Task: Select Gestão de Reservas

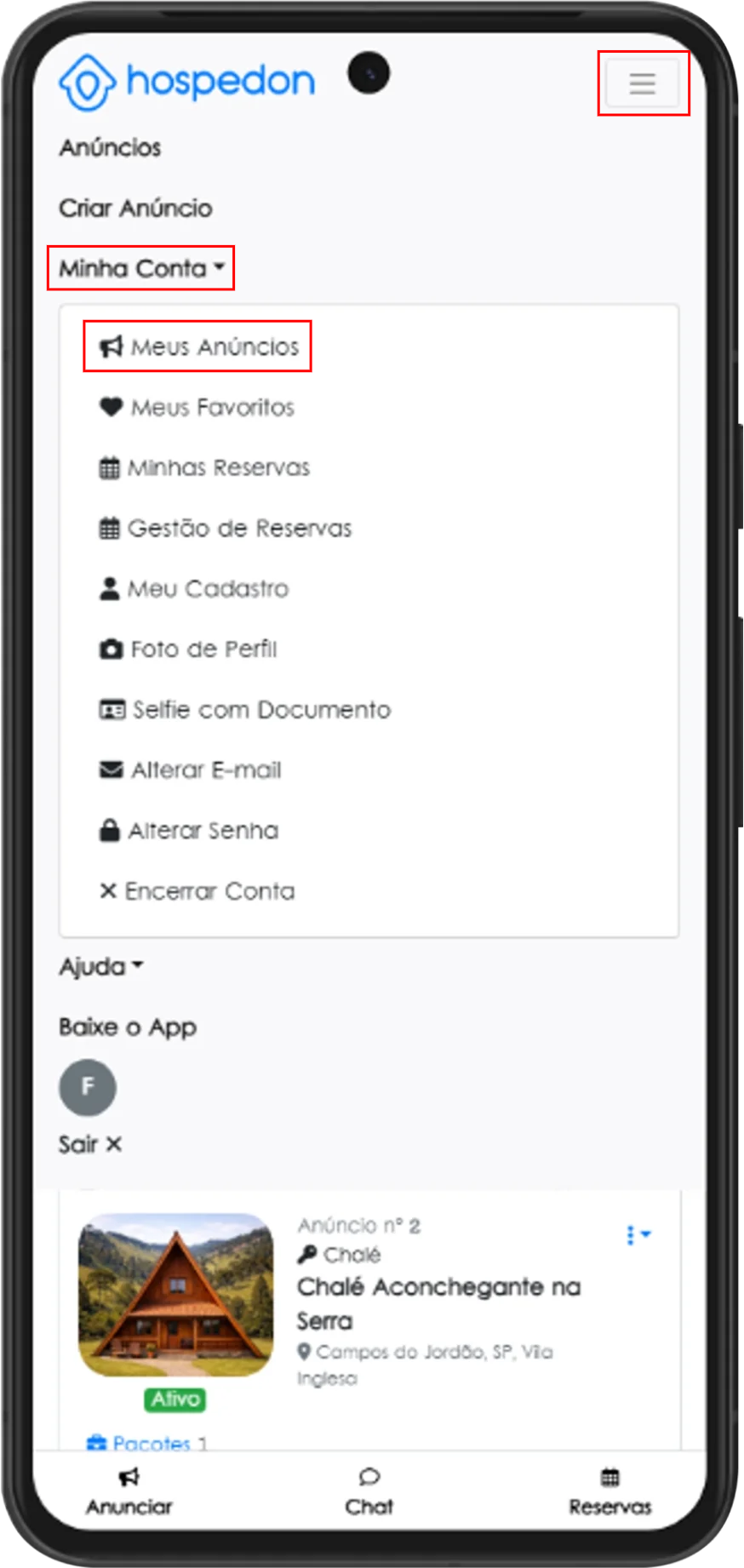Action: tap(226, 529)
